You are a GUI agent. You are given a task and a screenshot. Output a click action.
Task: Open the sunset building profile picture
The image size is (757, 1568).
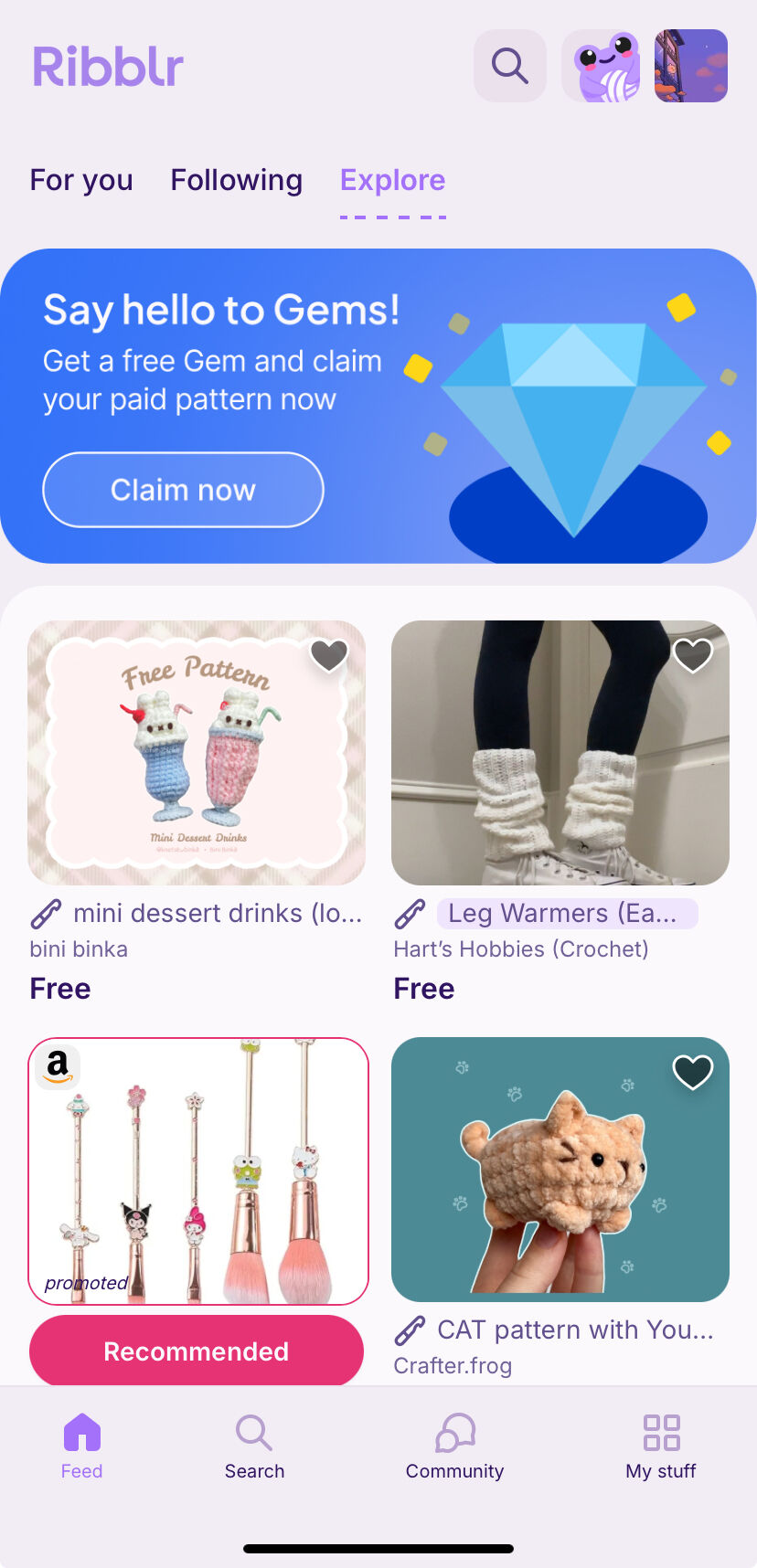[691, 66]
